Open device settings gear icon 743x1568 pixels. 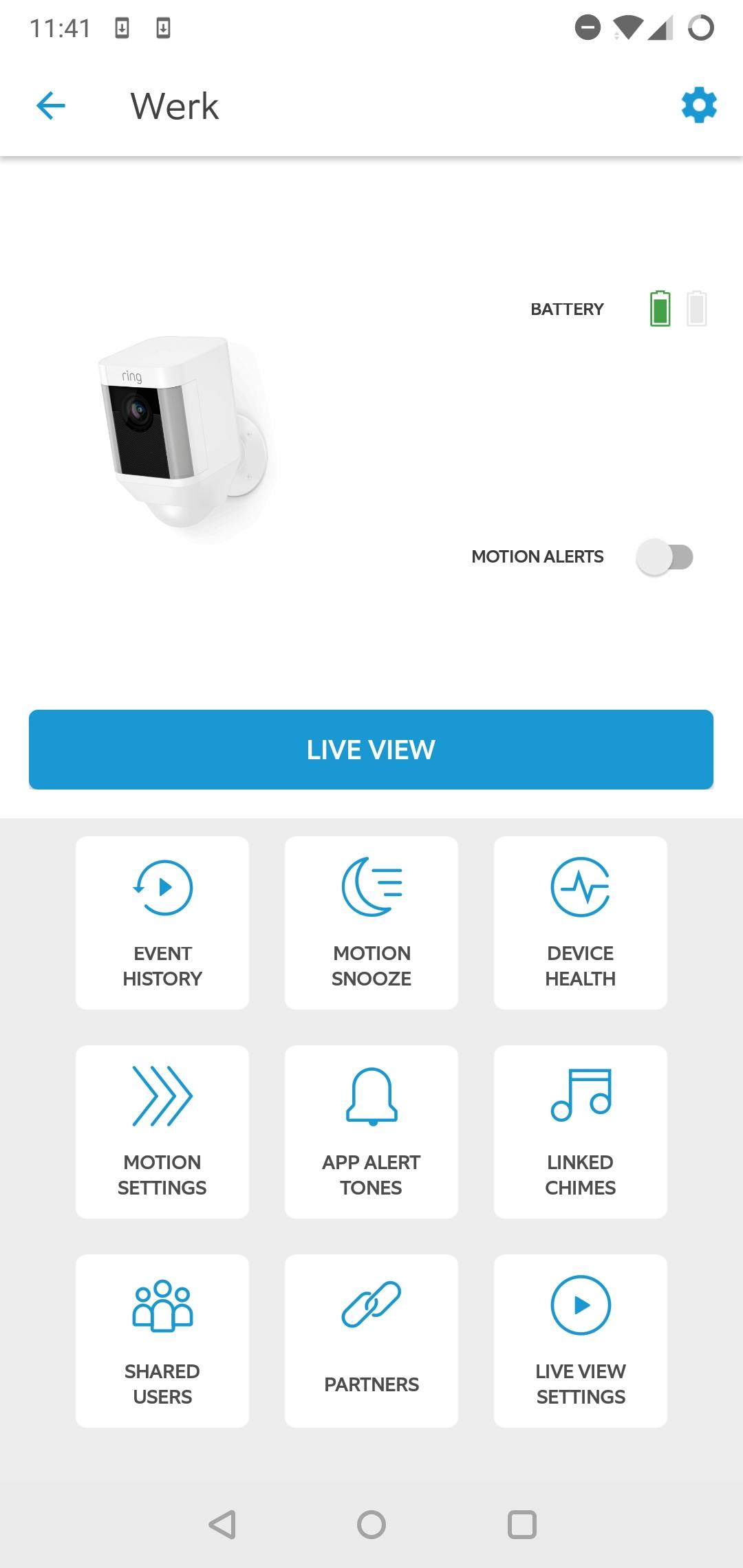(x=699, y=105)
